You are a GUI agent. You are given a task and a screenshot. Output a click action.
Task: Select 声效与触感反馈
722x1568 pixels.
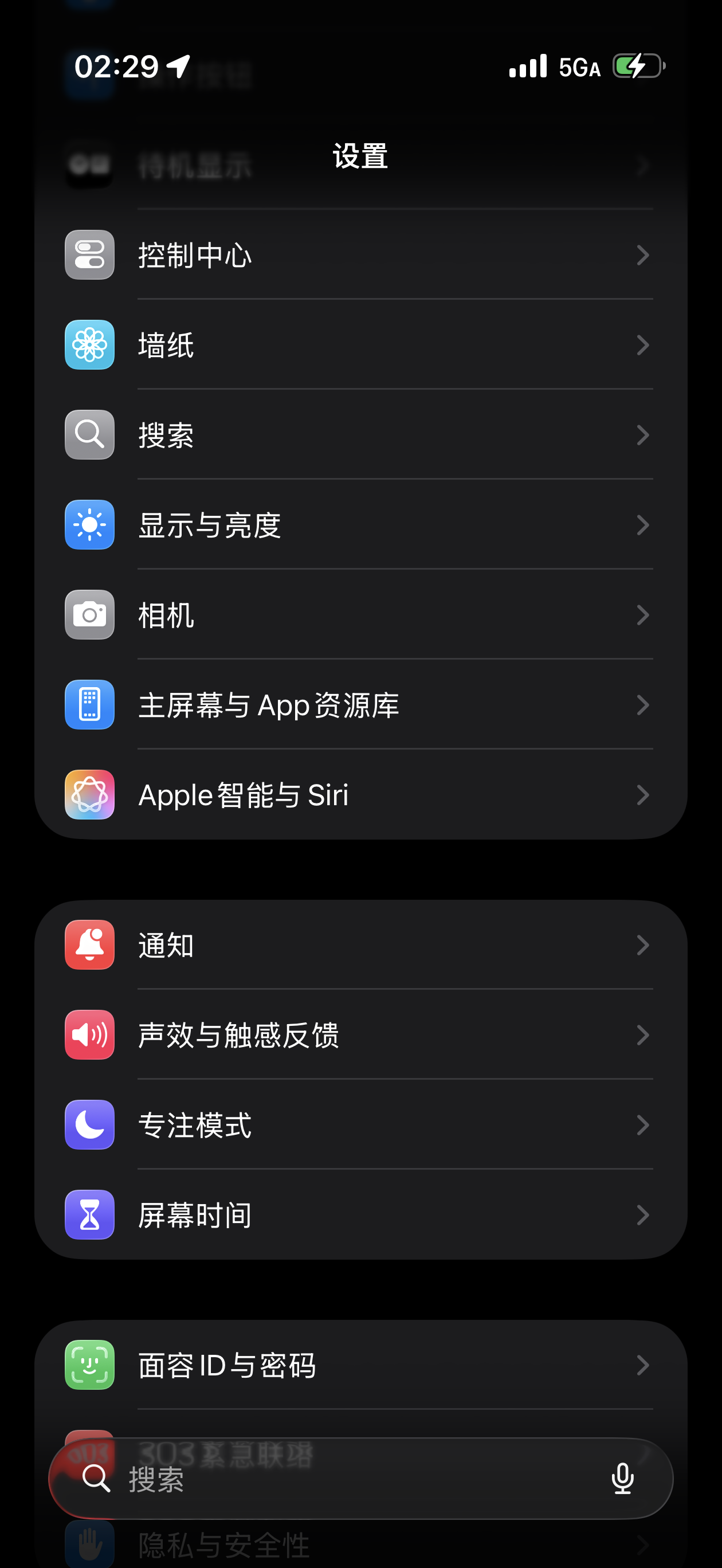point(359,1036)
